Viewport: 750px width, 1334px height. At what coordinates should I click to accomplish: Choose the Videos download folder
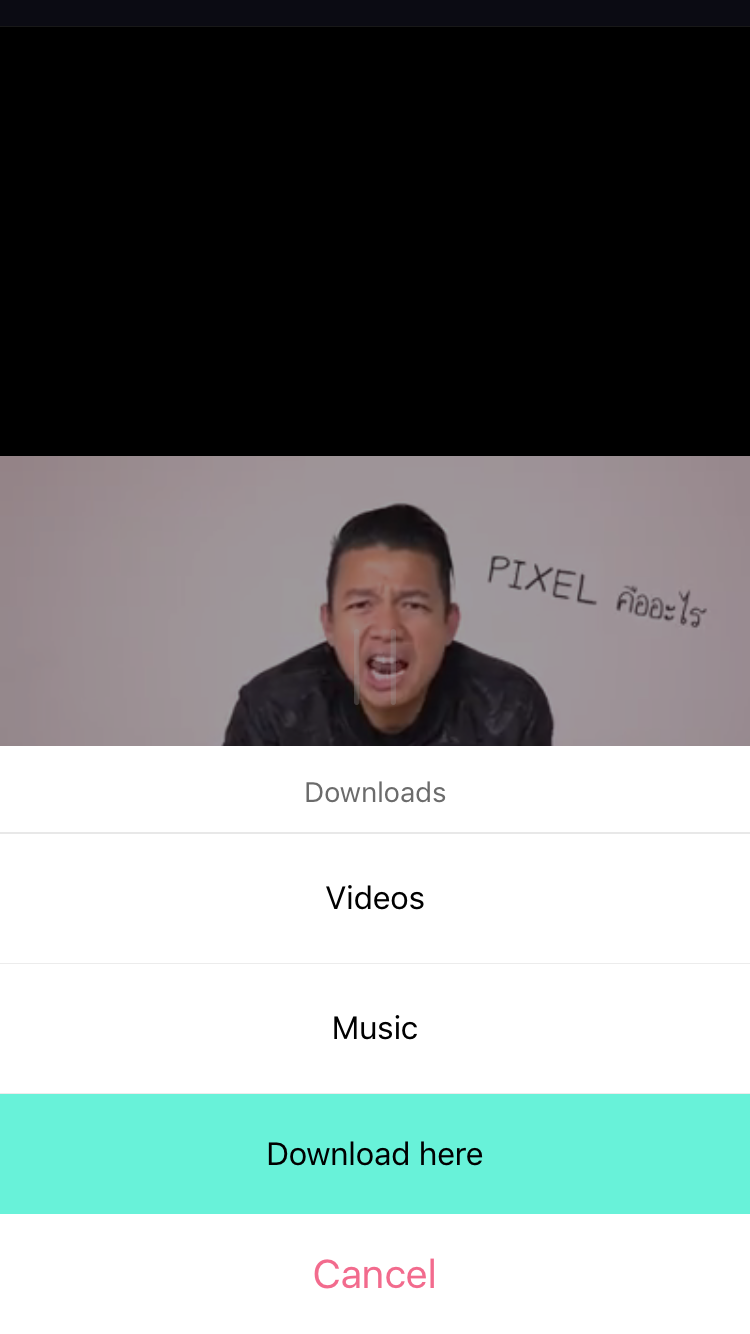coord(375,898)
